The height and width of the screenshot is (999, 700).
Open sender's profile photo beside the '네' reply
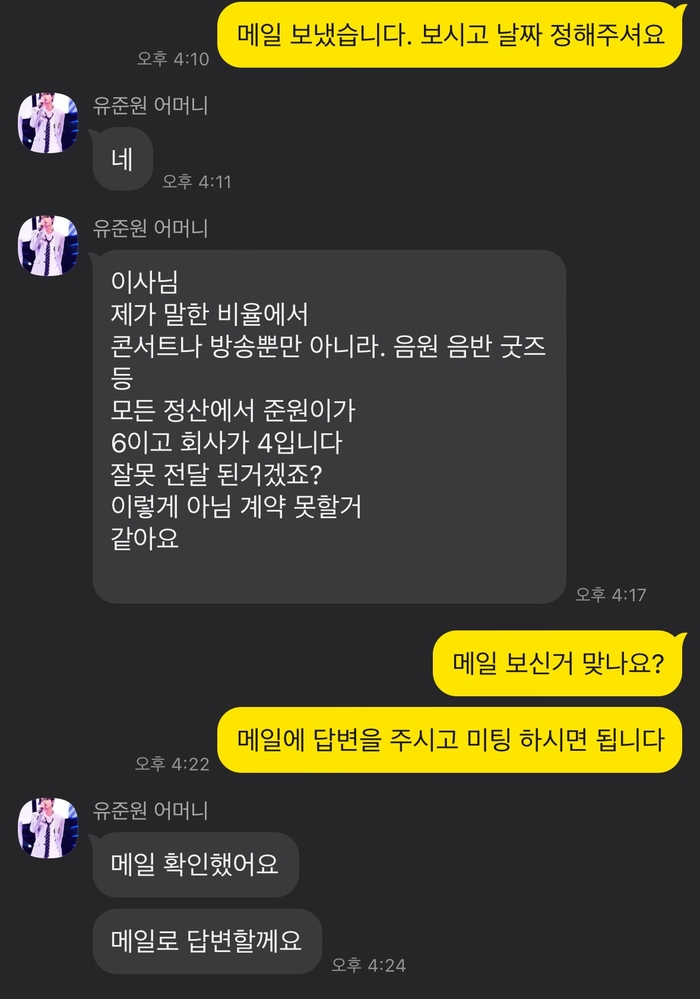tap(48, 124)
